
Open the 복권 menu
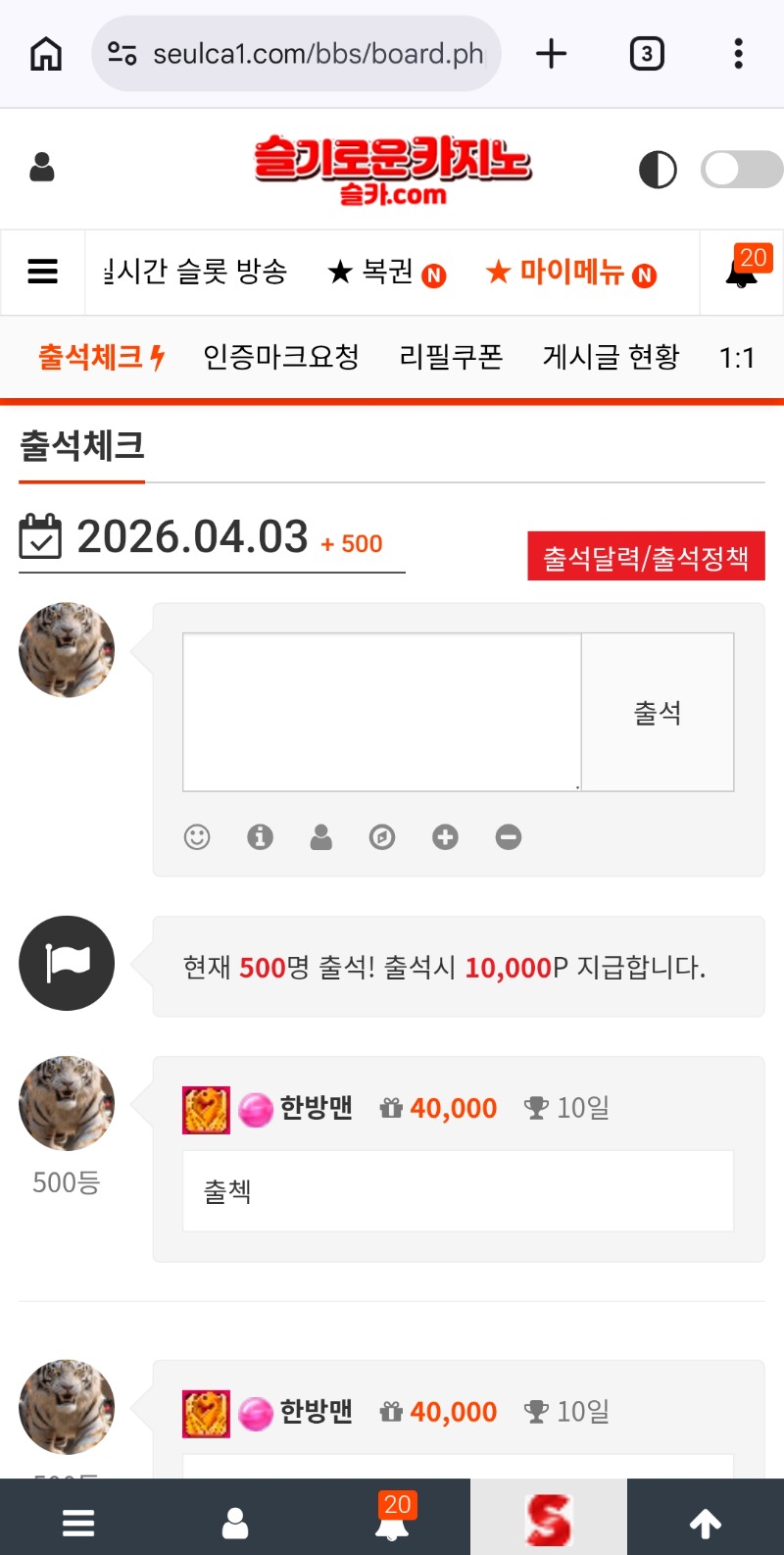tap(386, 272)
